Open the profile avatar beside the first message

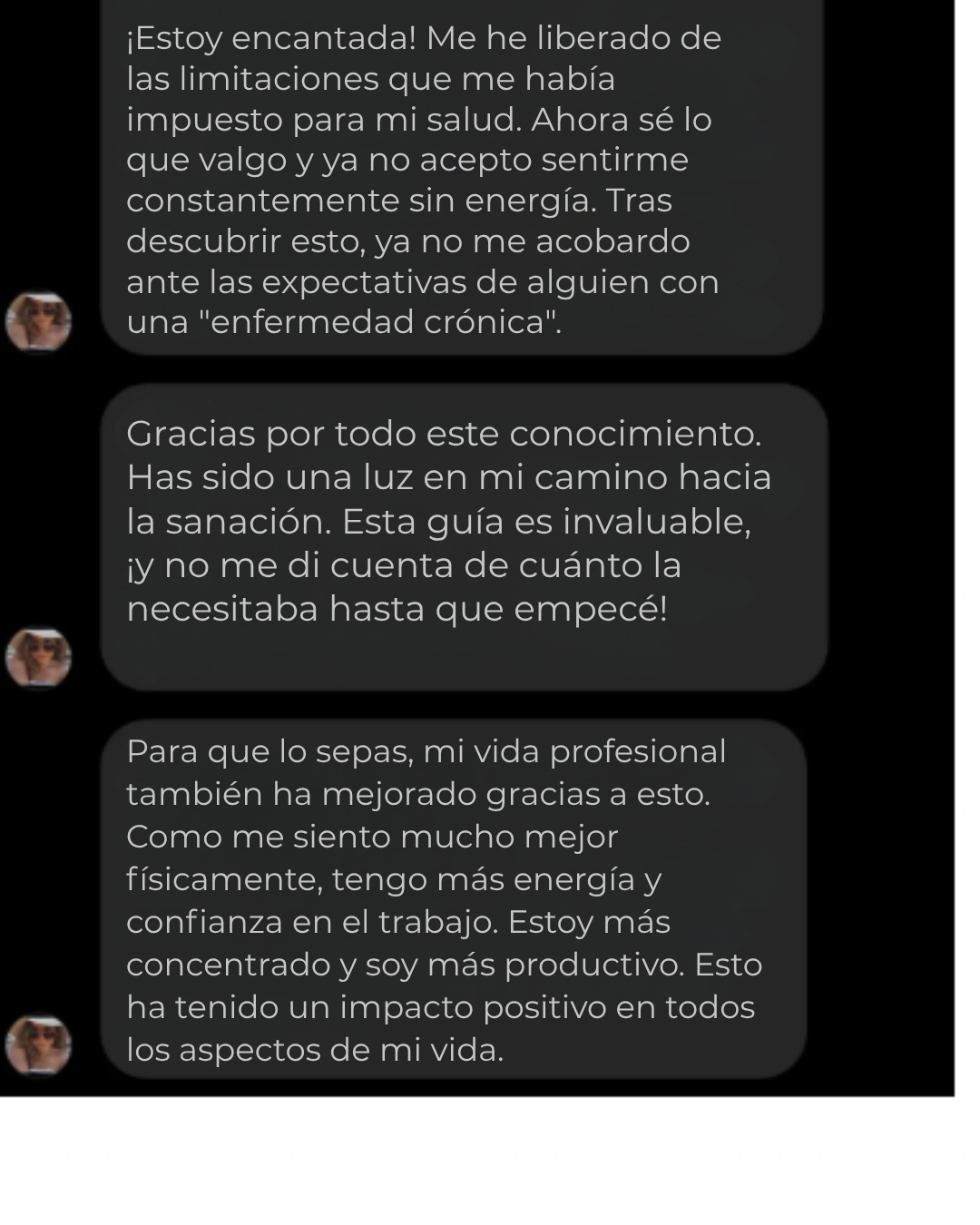(x=36, y=319)
